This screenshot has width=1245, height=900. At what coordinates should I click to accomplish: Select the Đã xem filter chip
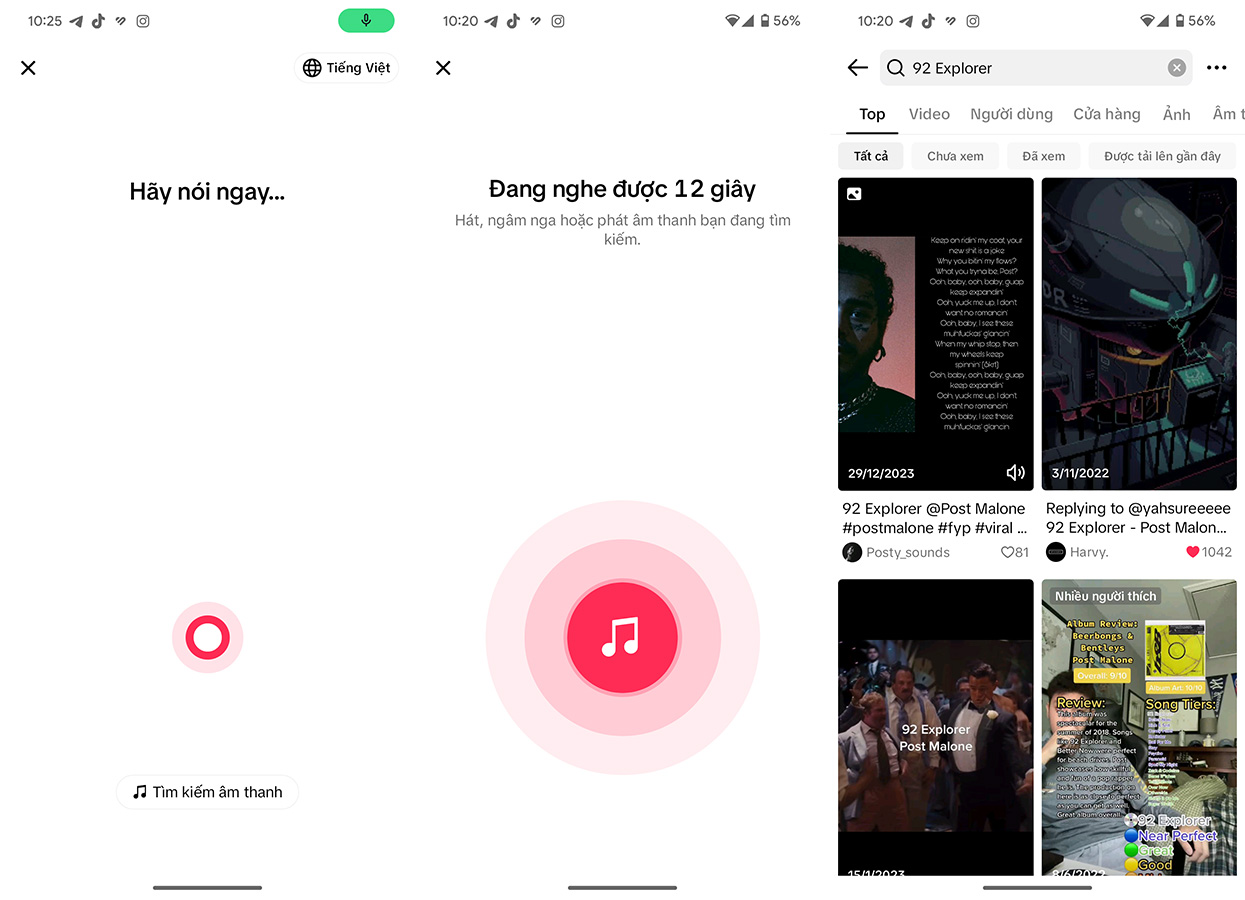pos(1043,156)
